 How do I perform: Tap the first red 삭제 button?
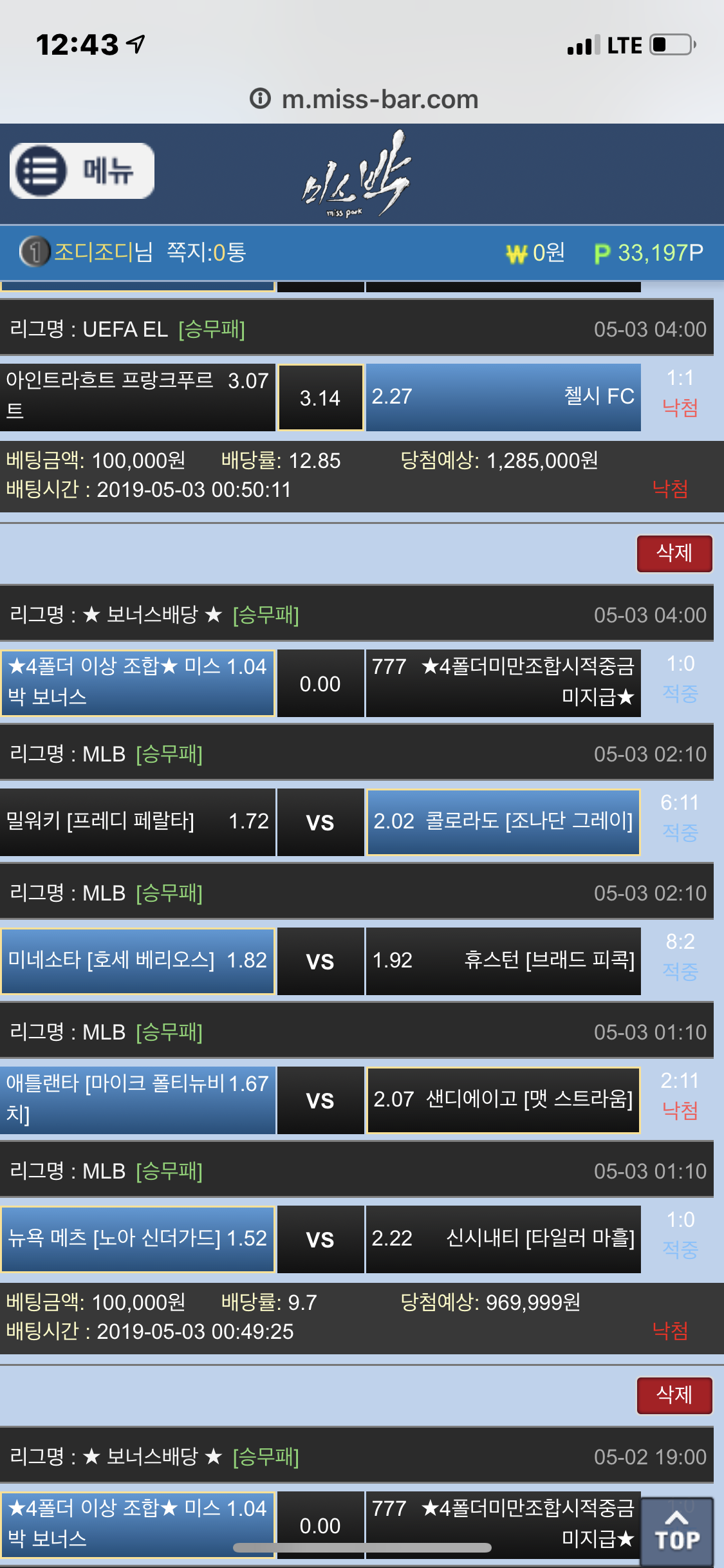pyautogui.click(x=674, y=554)
